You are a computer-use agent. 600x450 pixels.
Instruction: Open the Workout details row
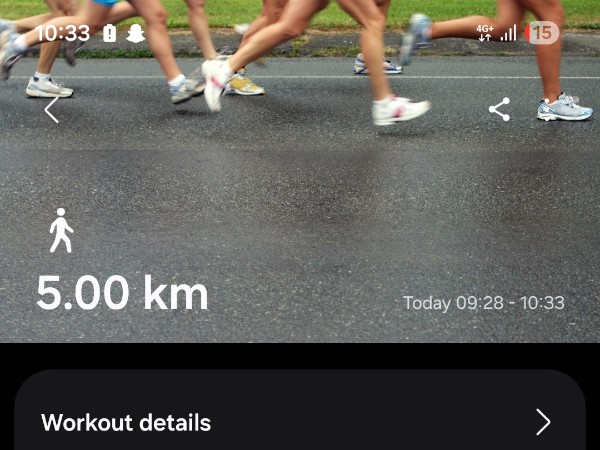pyautogui.click(x=298, y=422)
